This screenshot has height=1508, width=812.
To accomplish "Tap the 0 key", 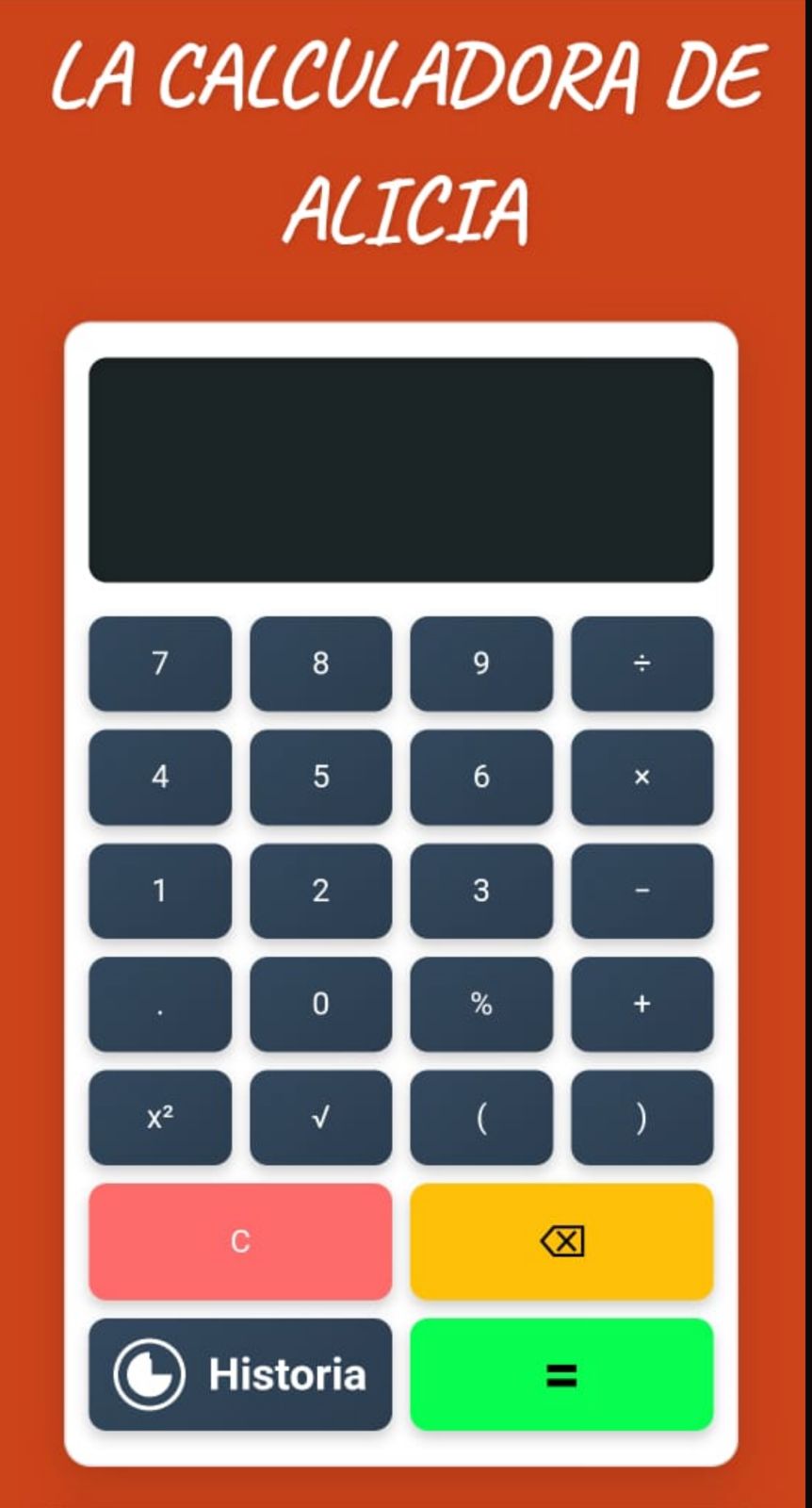I will 320,1004.
